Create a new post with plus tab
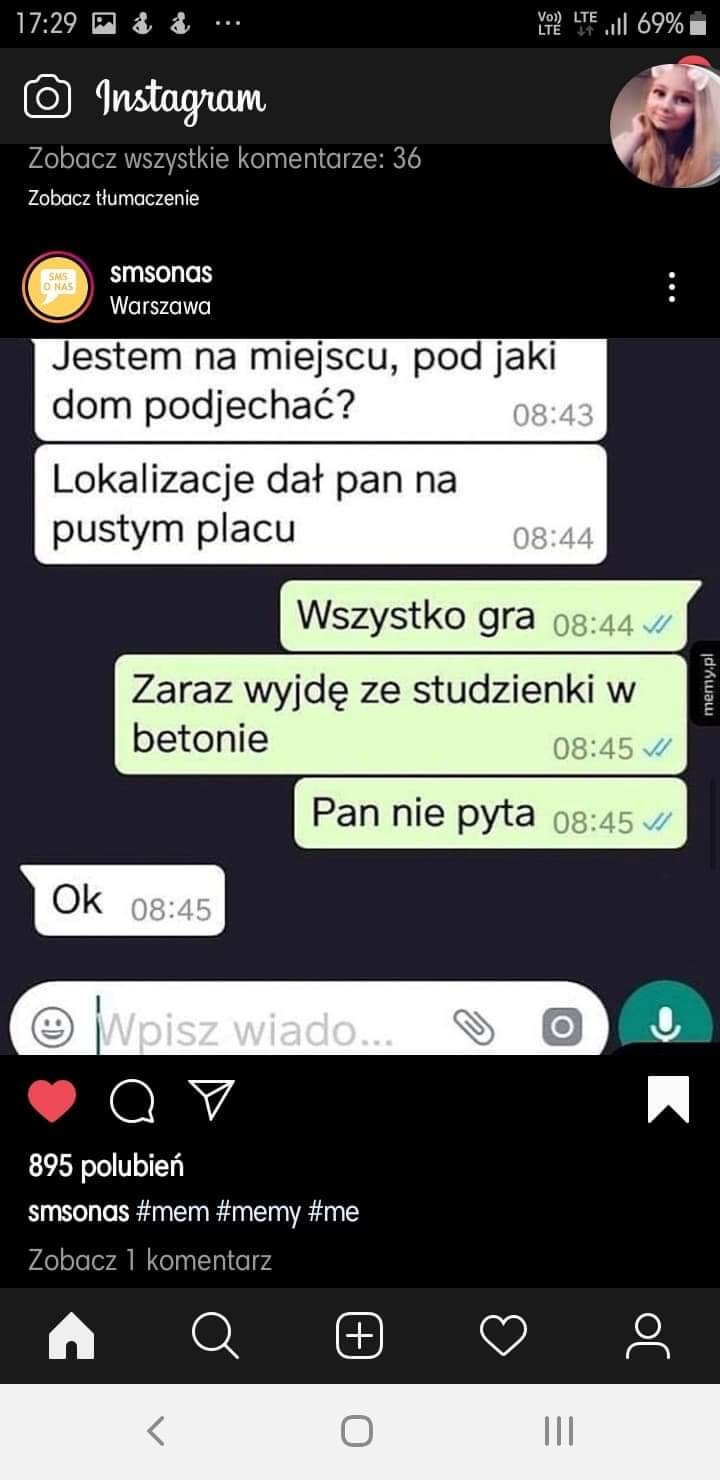 point(359,1336)
